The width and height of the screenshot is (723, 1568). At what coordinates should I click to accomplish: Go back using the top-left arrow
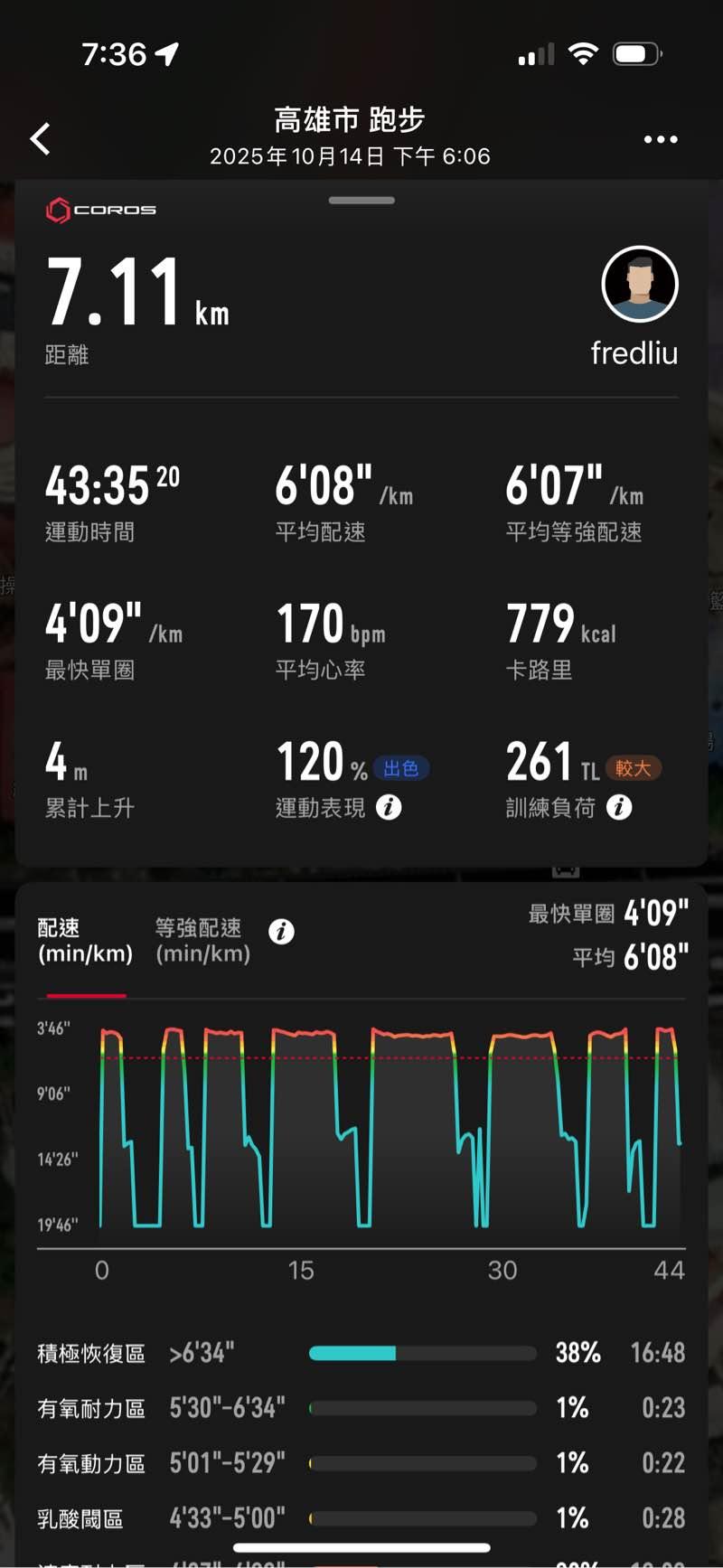click(41, 139)
